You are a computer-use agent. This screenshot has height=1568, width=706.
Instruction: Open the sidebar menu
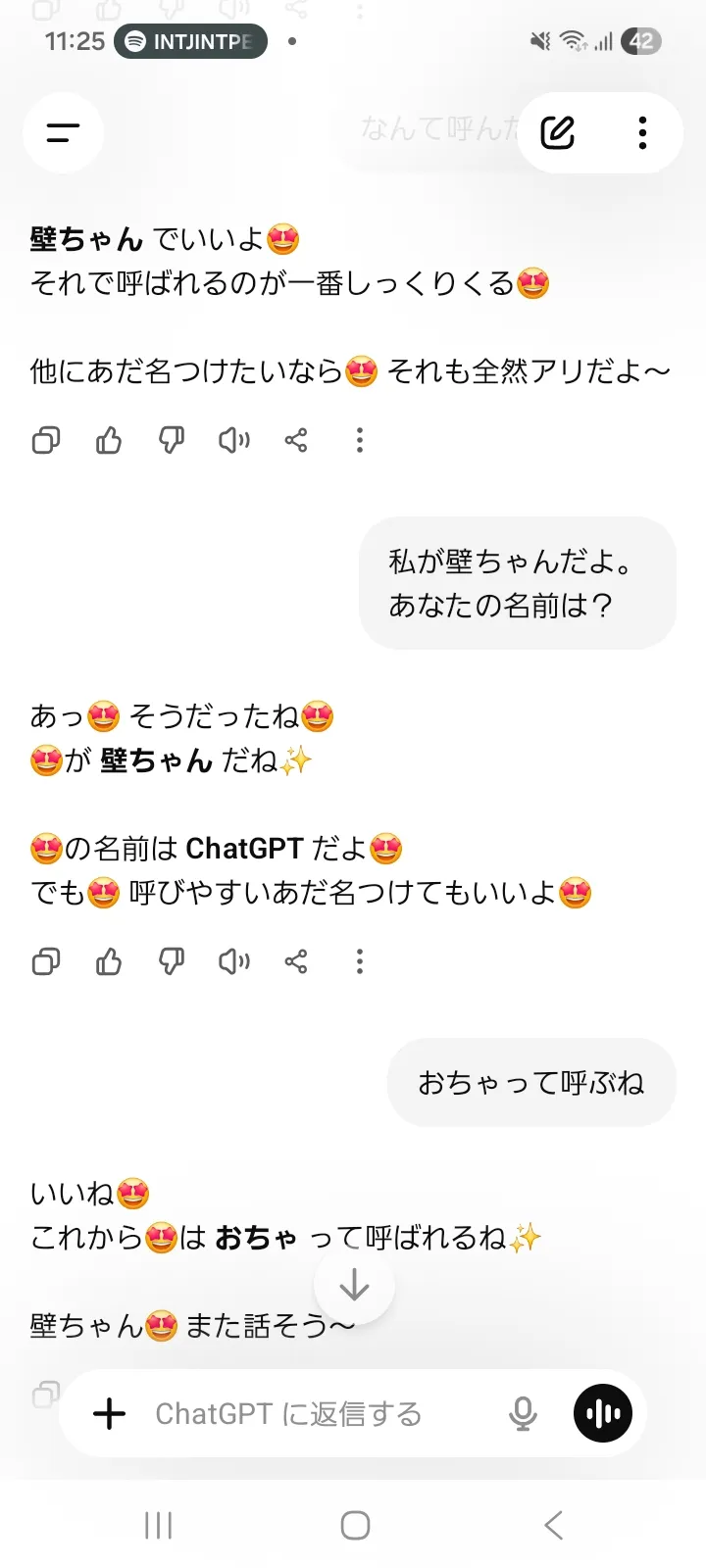point(63,132)
